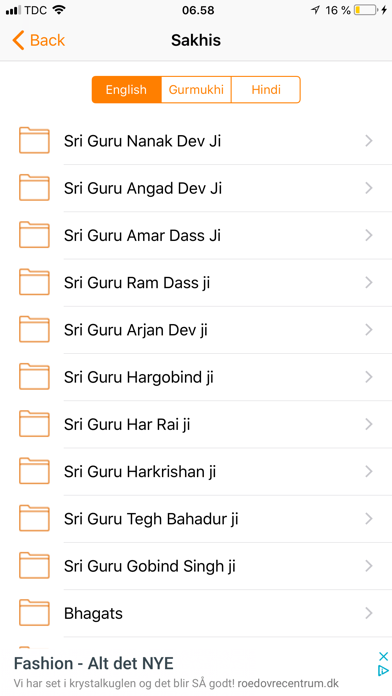
Task: Go back using the Back button
Action: [39, 40]
